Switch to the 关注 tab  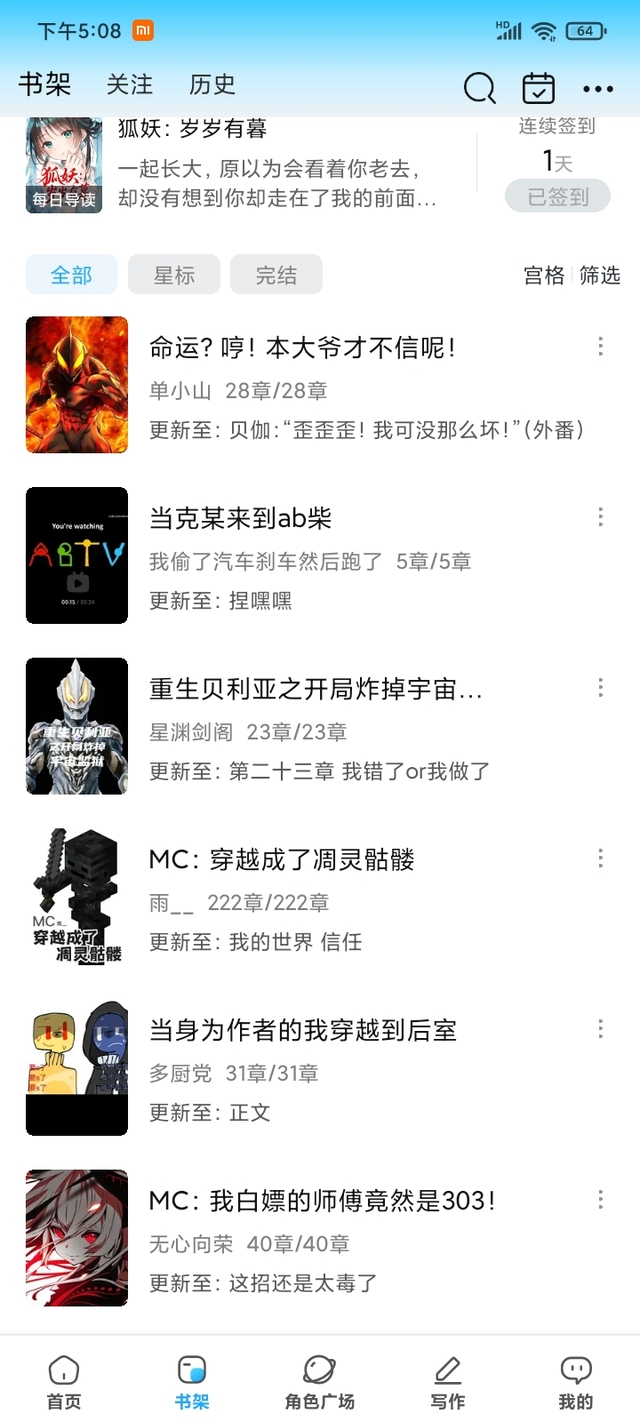tap(130, 85)
